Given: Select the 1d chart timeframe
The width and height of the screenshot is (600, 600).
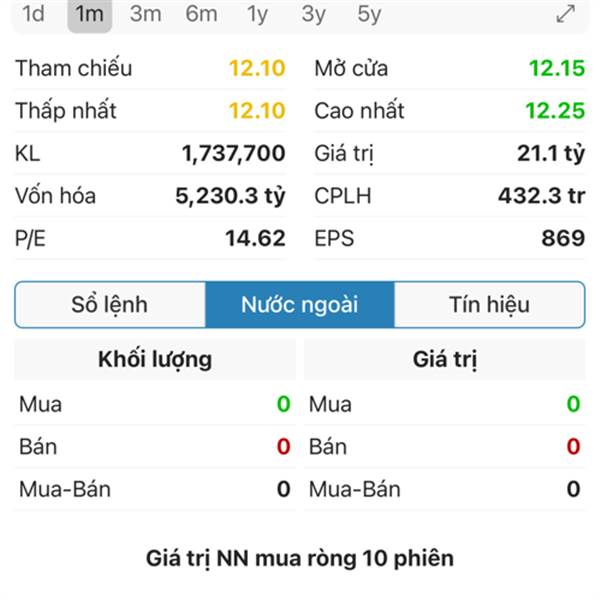Looking at the screenshot, I should 33,14.
